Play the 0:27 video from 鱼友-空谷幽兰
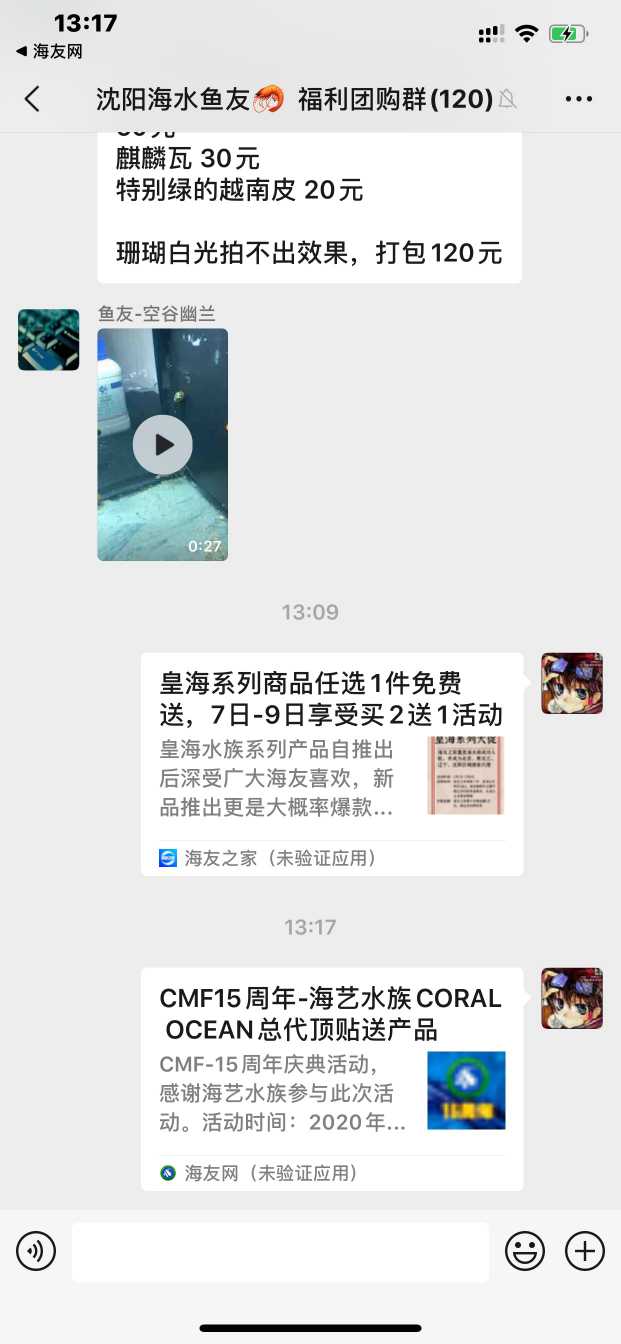Screen dimensions: 621x1344 pyautogui.click(x=162, y=445)
